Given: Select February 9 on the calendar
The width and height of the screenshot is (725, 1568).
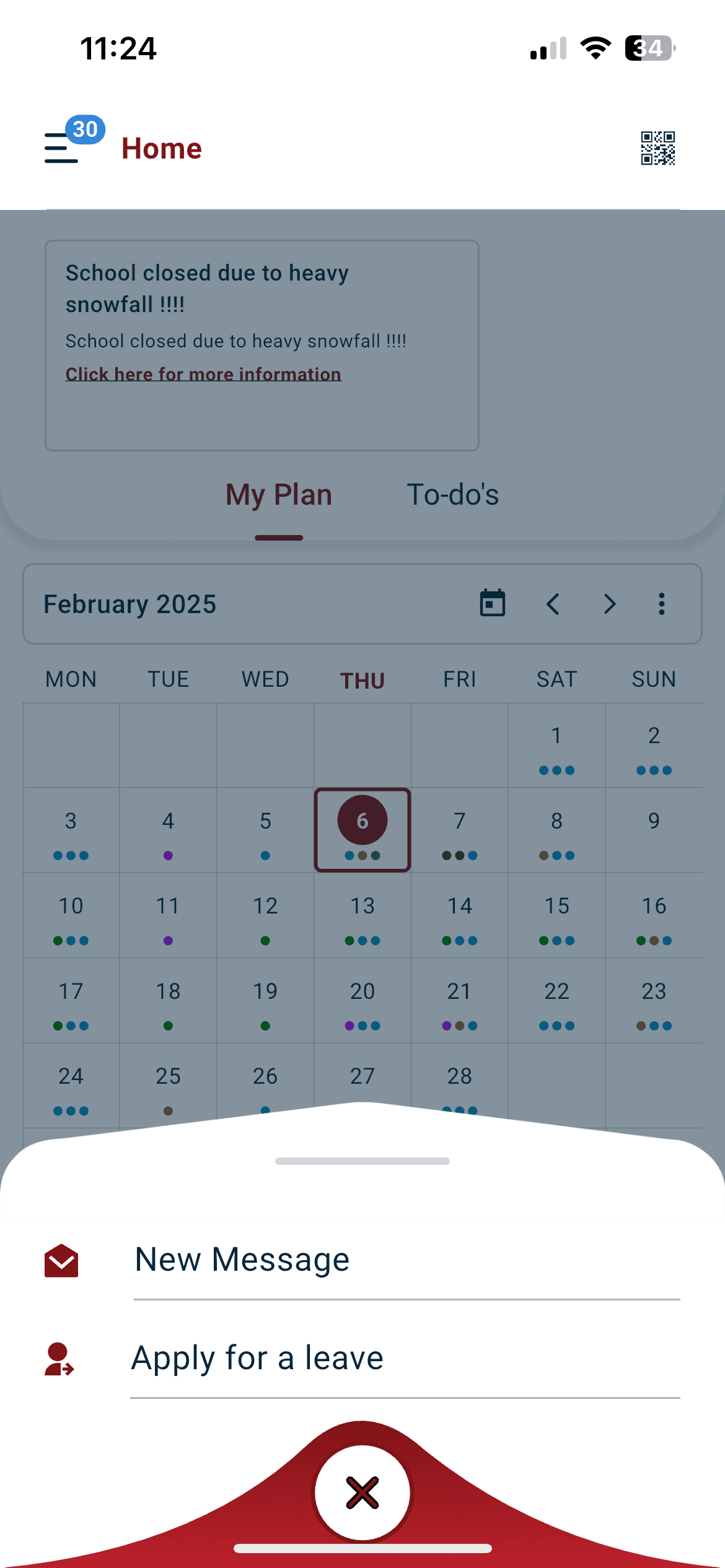Looking at the screenshot, I should (654, 830).
